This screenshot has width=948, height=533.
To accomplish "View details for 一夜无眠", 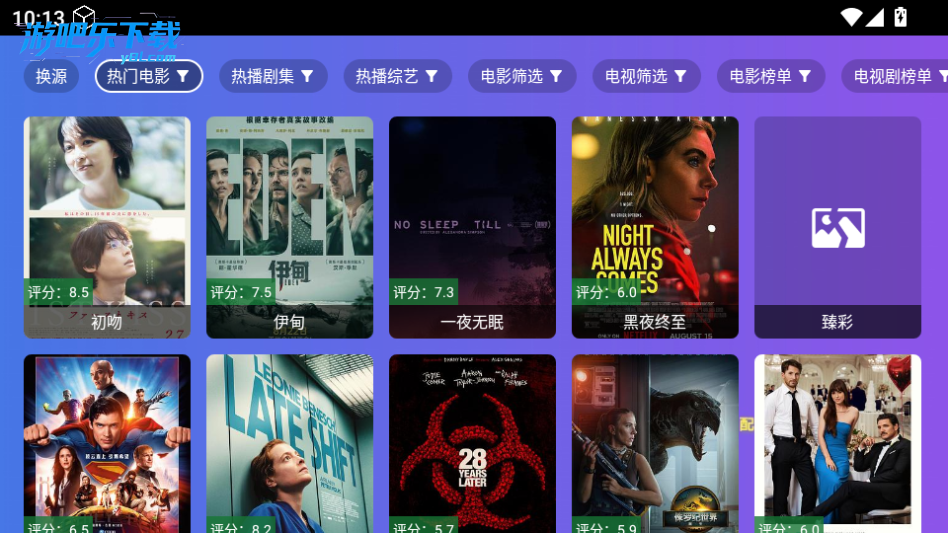I will pyautogui.click(x=472, y=227).
